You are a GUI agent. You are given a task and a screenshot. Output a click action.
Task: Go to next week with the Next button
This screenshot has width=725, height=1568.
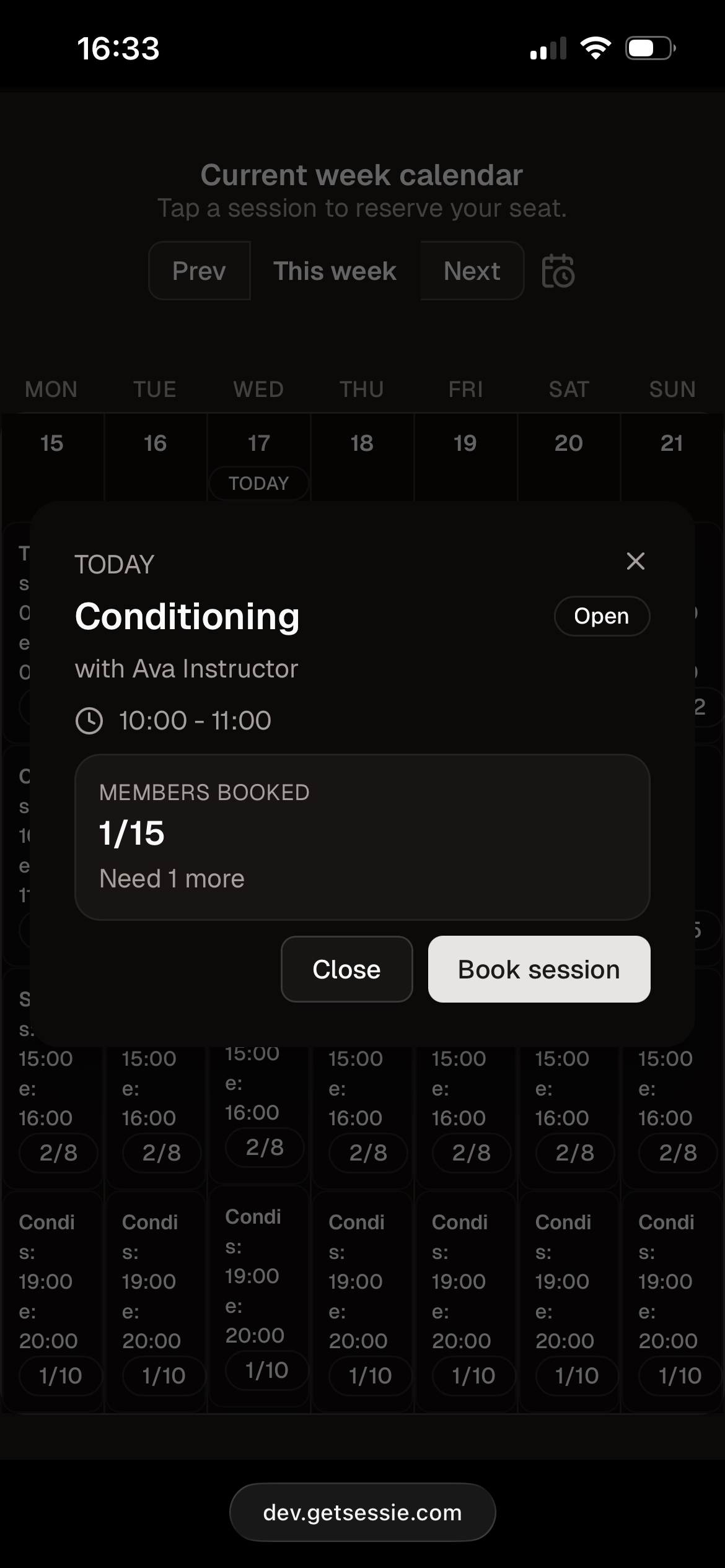tap(471, 271)
